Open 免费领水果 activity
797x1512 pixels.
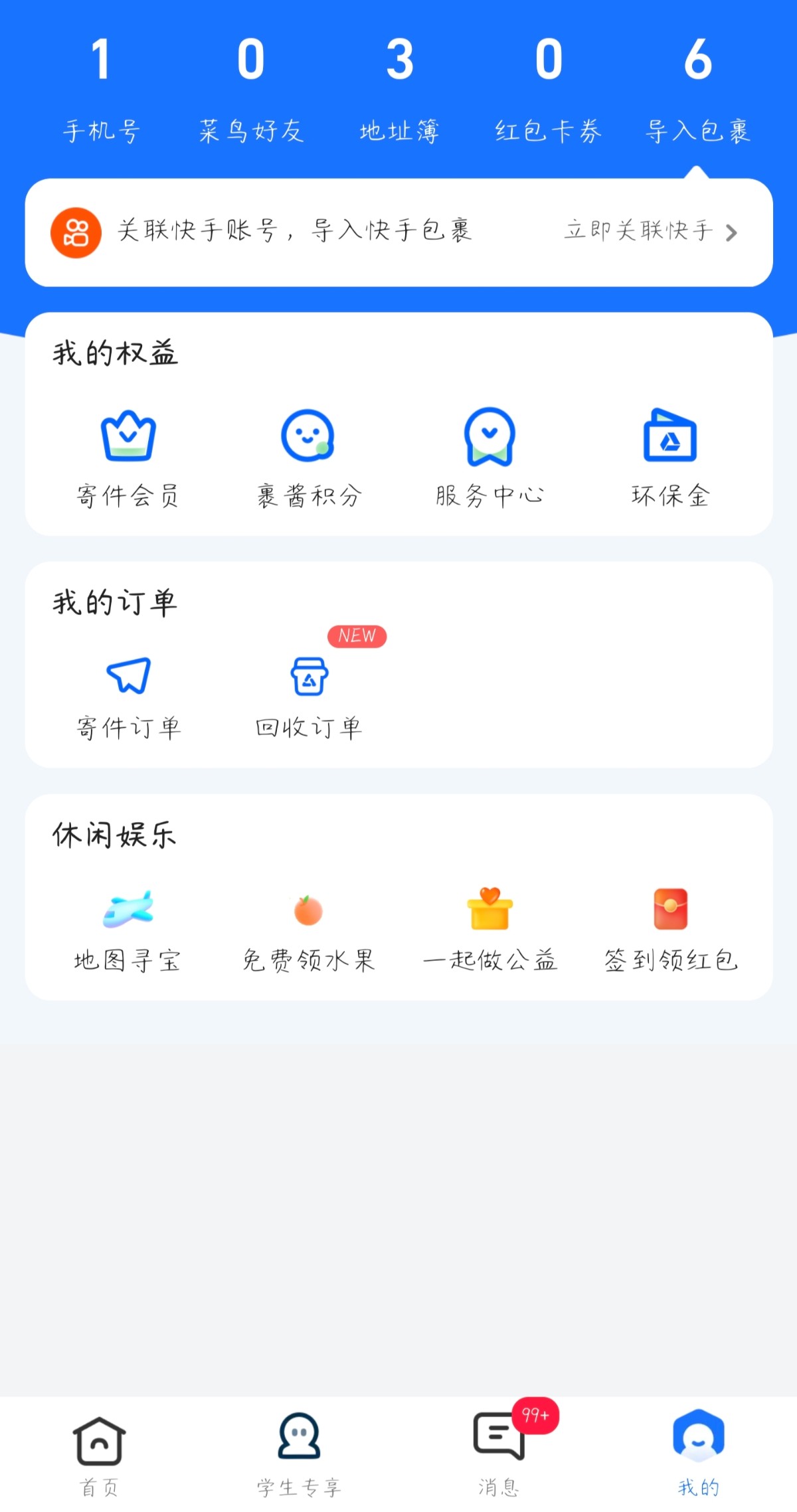pos(309,931)
